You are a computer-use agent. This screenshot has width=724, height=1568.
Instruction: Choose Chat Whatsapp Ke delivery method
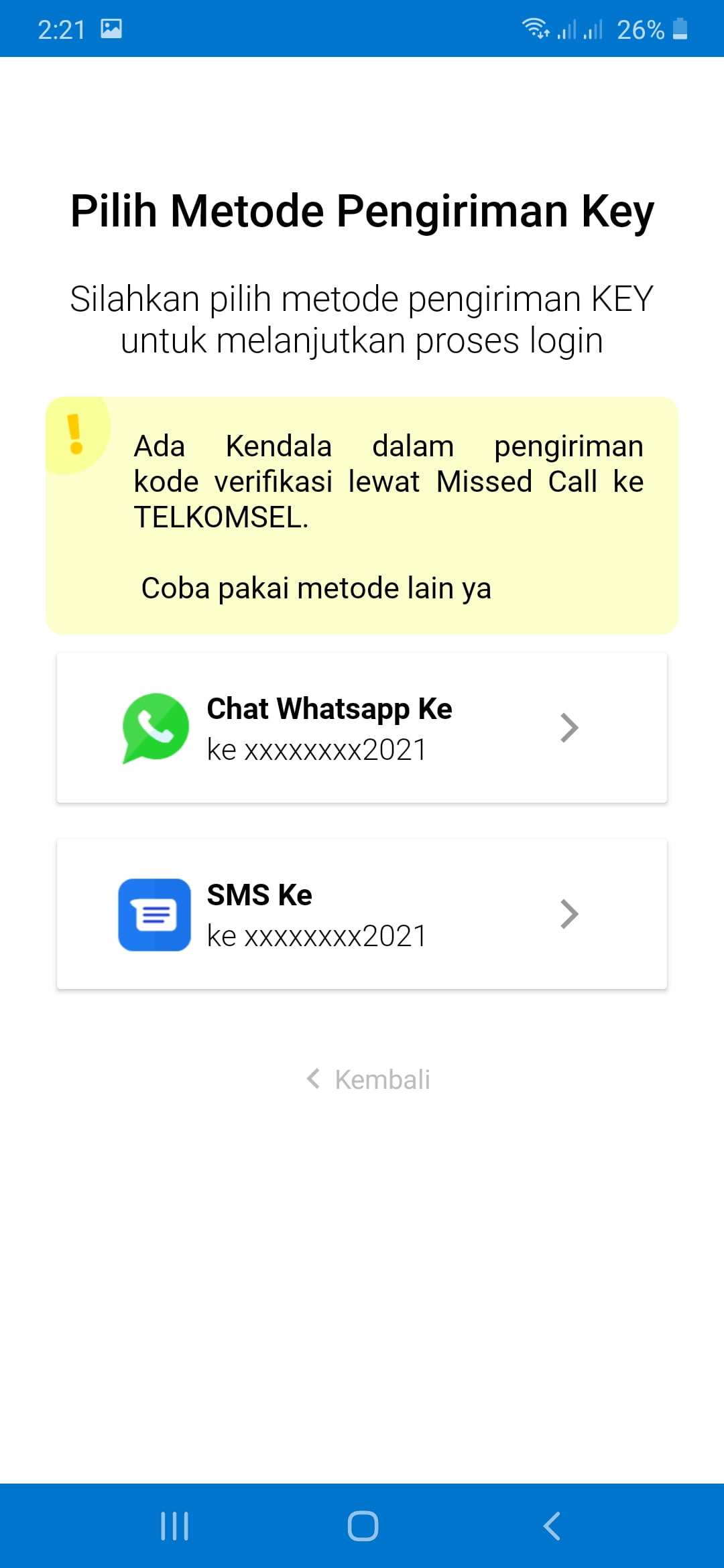362,728
